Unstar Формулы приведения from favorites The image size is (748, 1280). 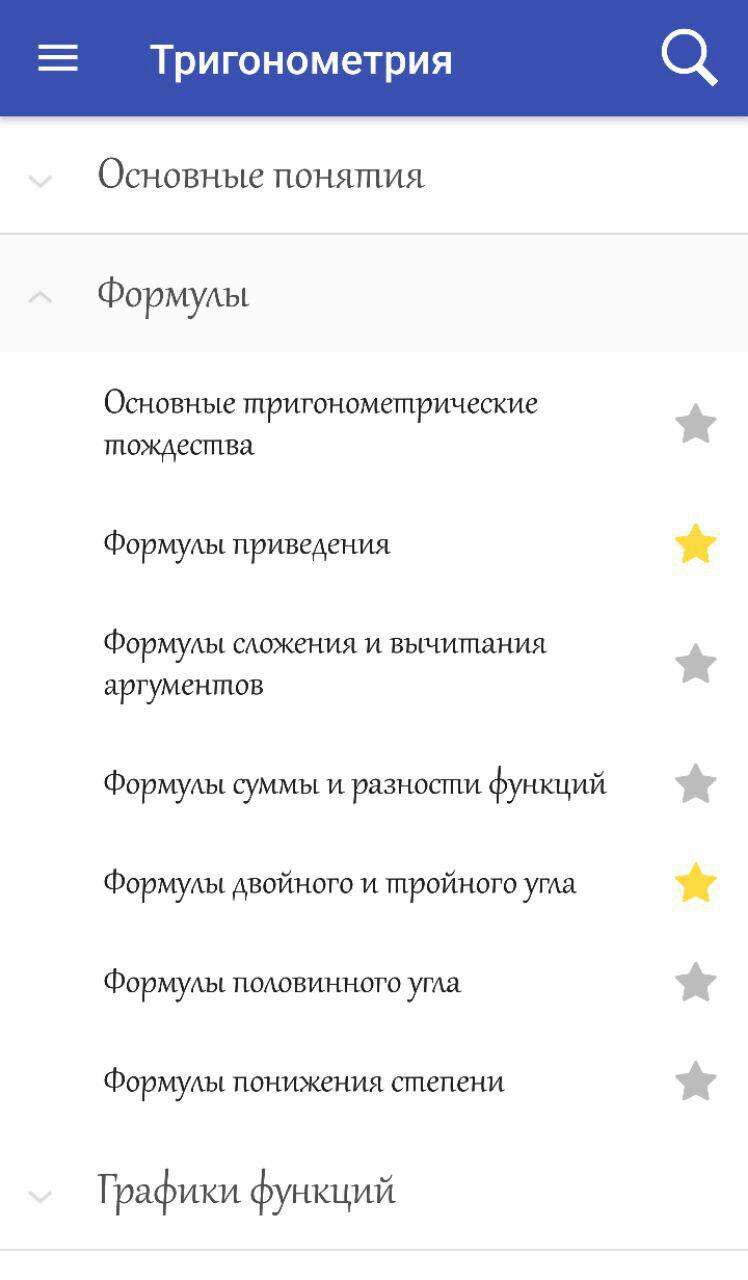(x=696, y=544)
